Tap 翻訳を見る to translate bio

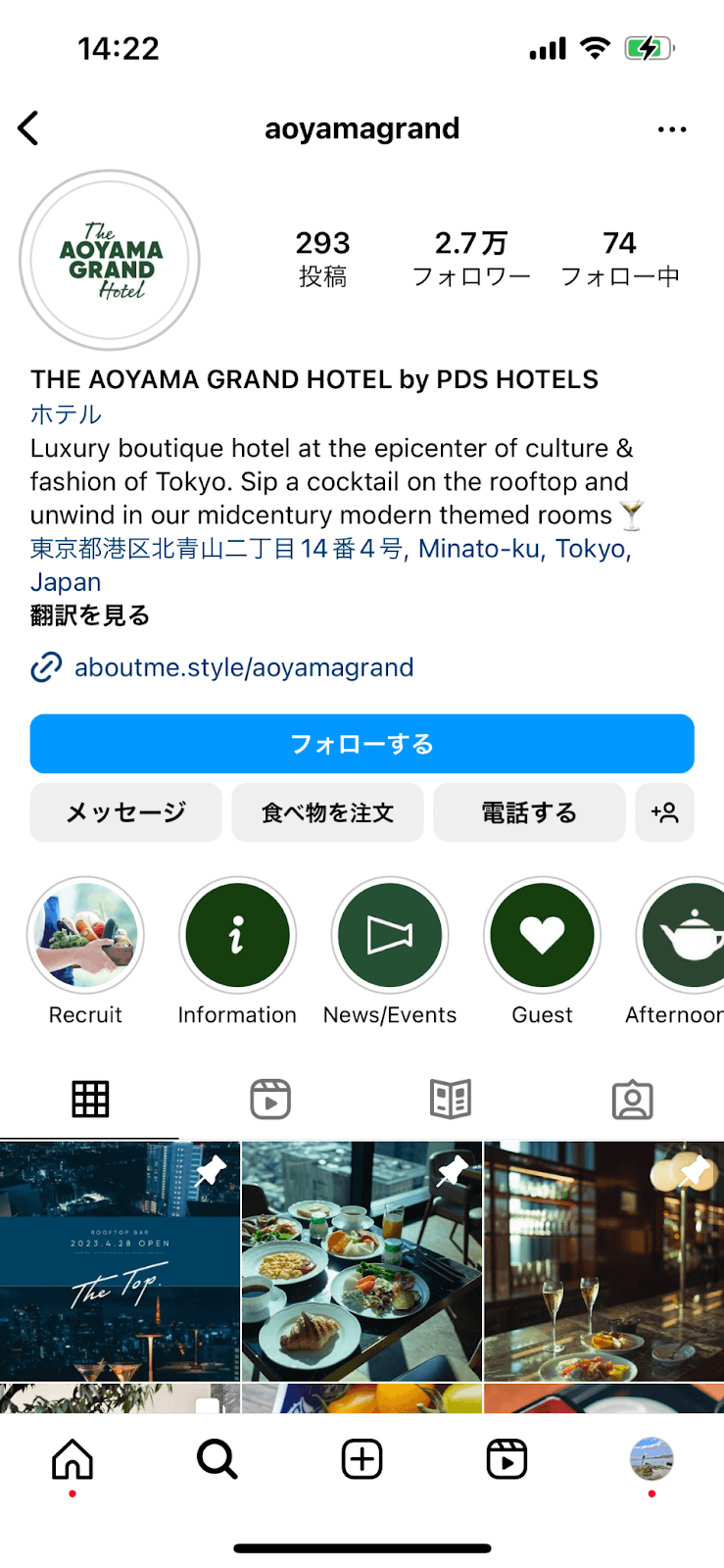tap(90, 615)
